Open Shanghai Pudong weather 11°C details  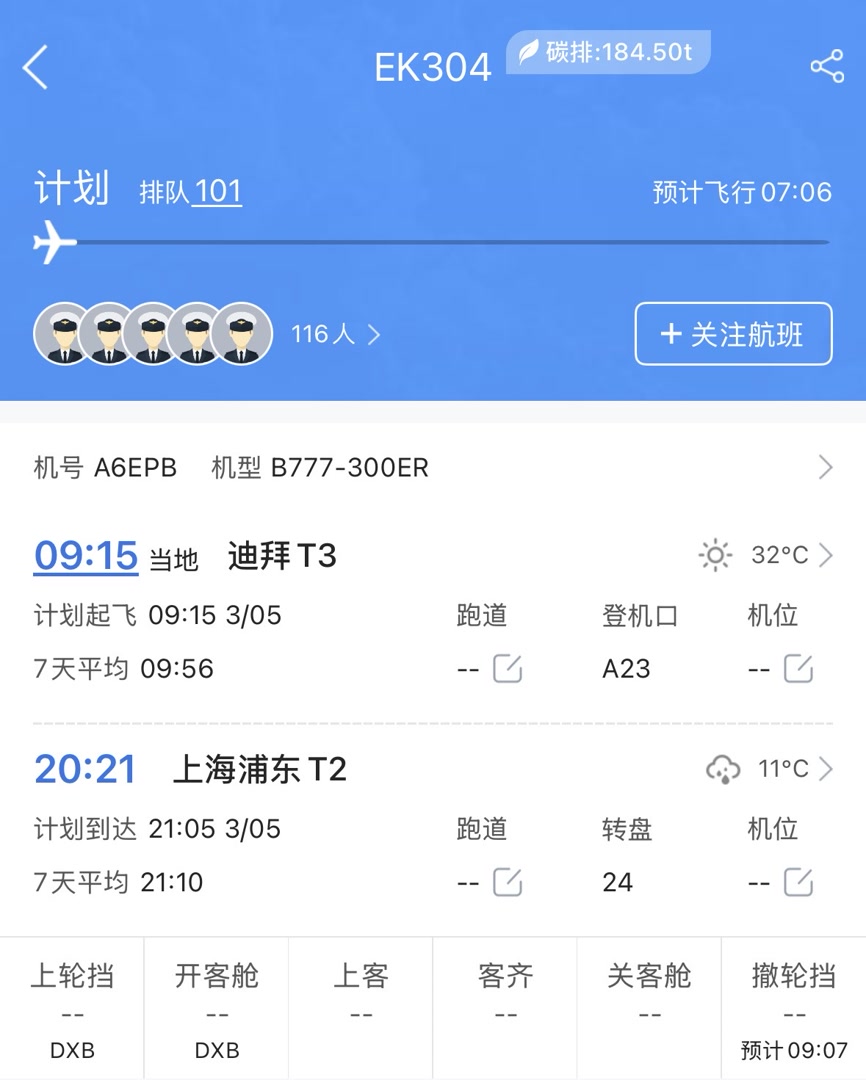[769, 769]
